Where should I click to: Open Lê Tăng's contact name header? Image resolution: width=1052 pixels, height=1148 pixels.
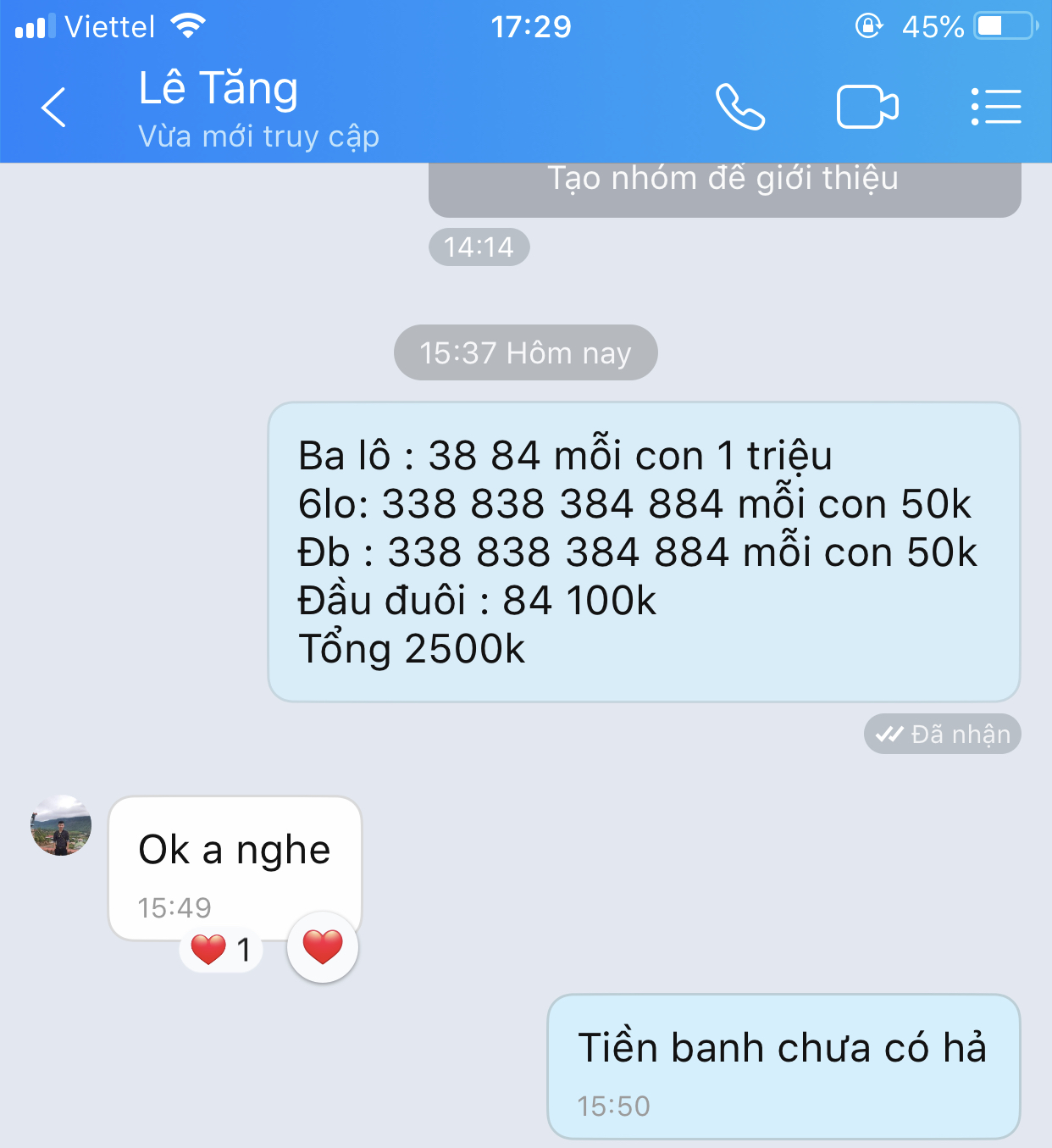[219, 90]
